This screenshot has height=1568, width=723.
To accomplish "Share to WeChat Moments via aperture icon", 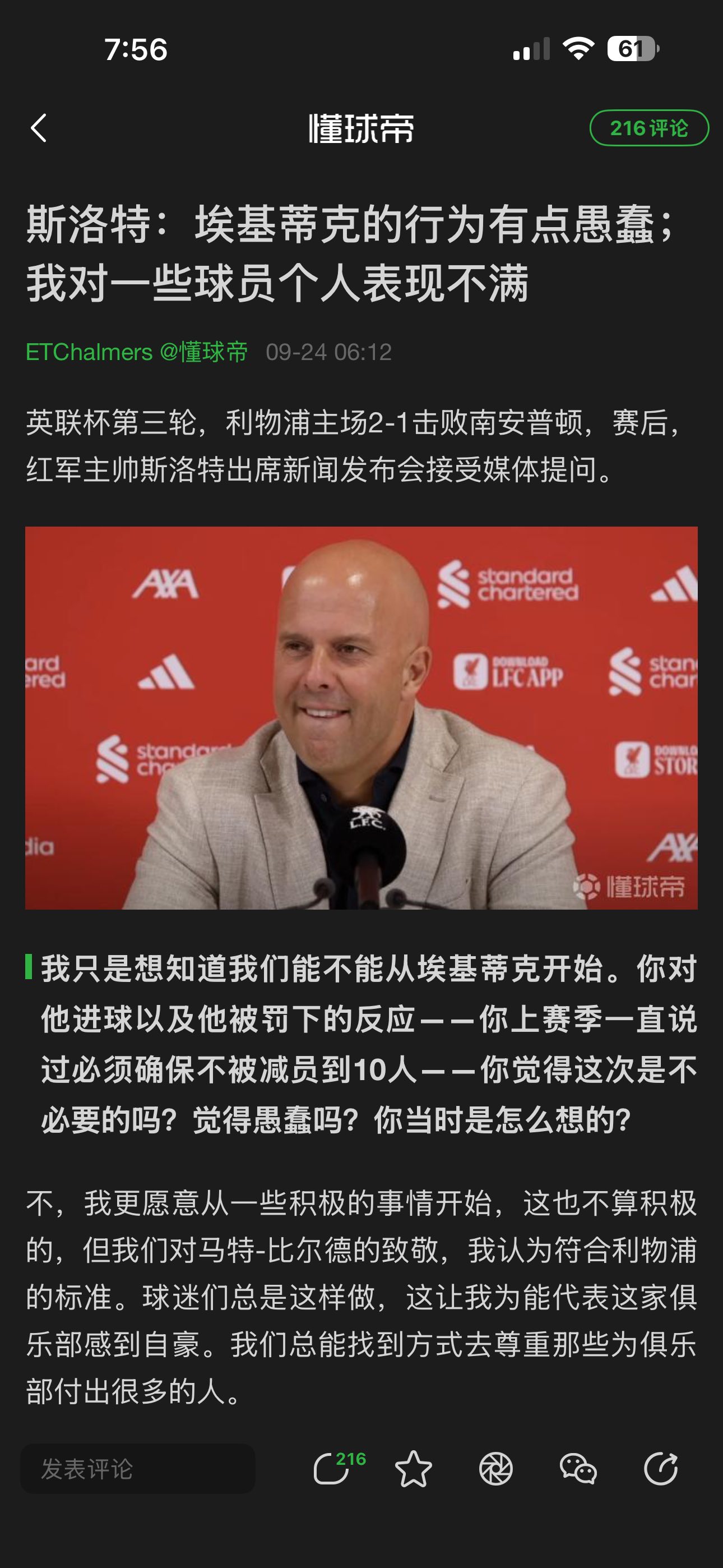I will coord(496,1469).
